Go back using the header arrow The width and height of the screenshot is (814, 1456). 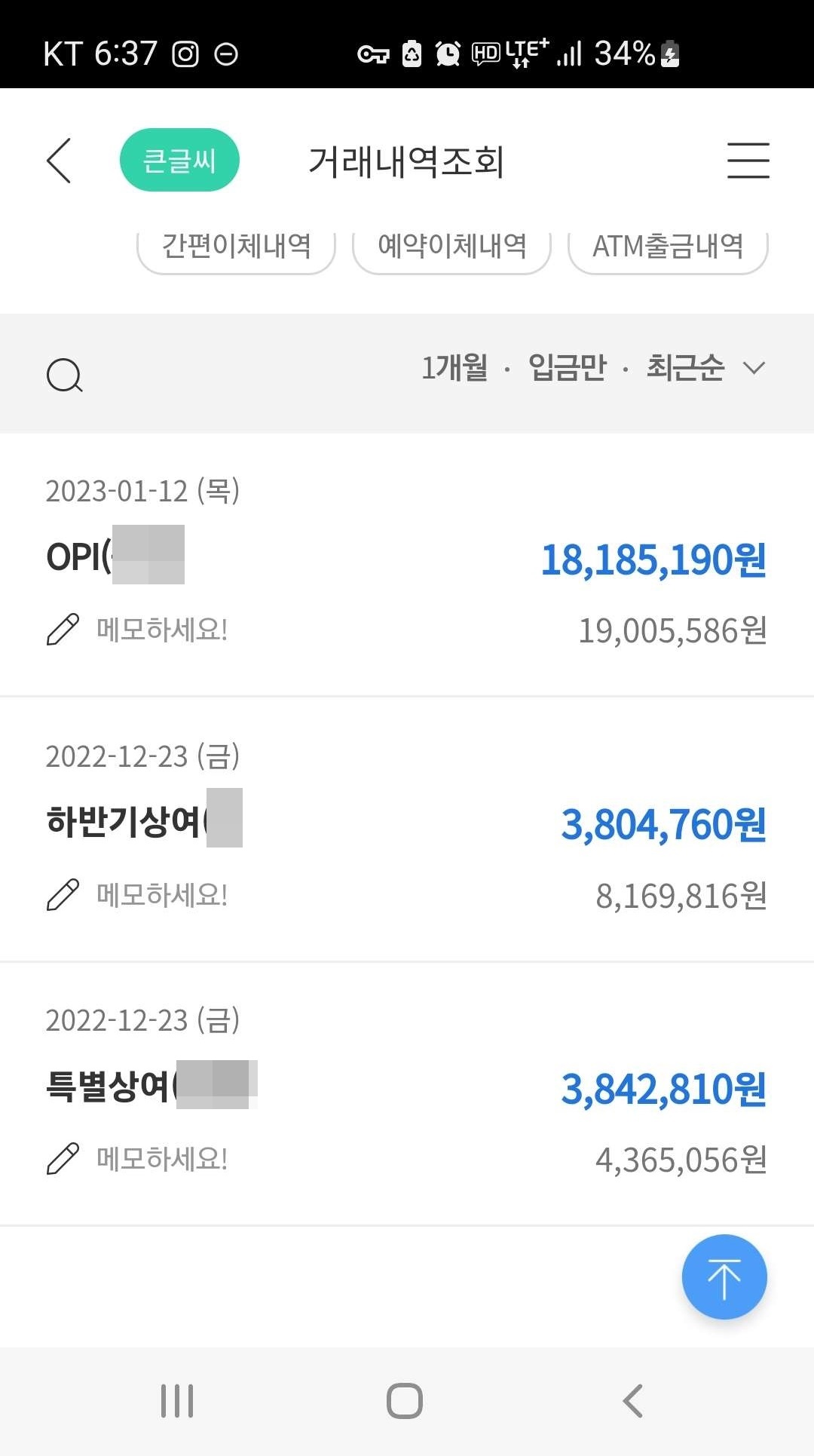point(59,161)
